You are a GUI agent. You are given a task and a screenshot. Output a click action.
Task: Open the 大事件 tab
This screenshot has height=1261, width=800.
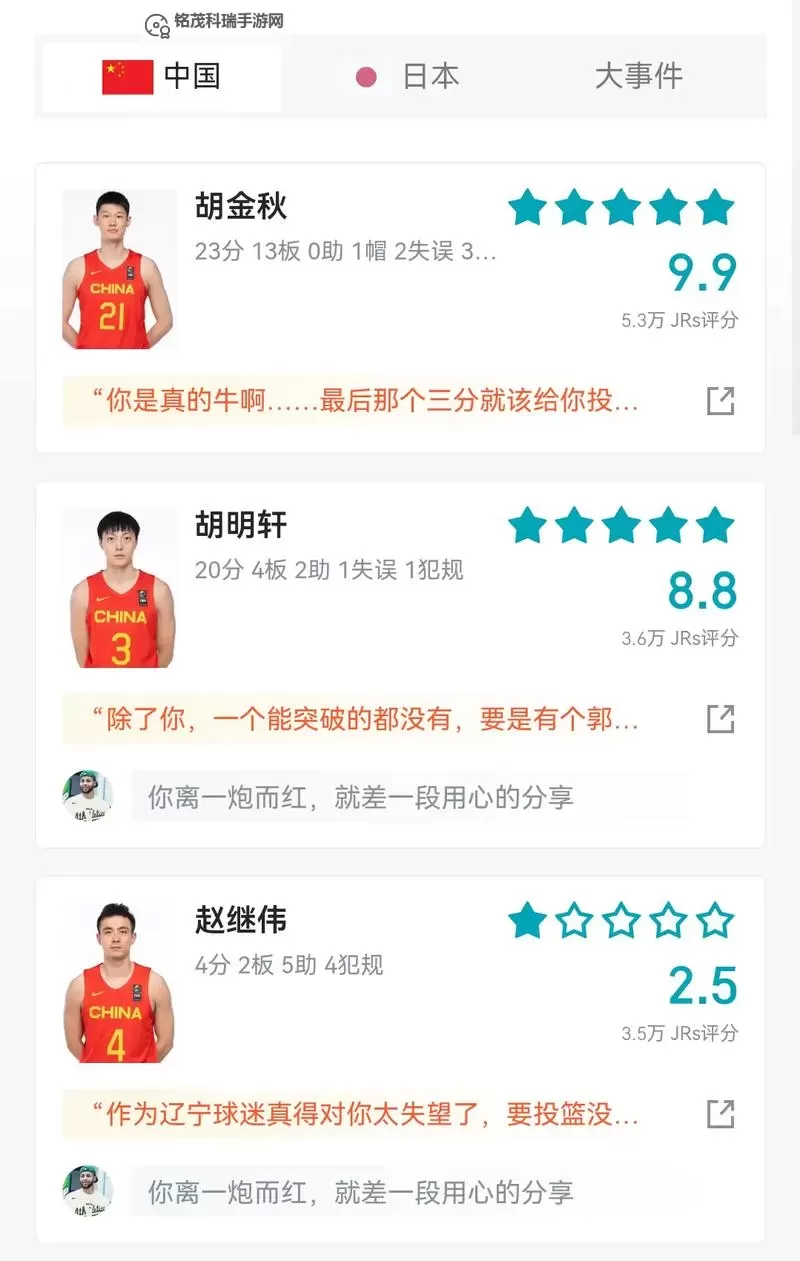pyautogui.click(x=640, y=76)
